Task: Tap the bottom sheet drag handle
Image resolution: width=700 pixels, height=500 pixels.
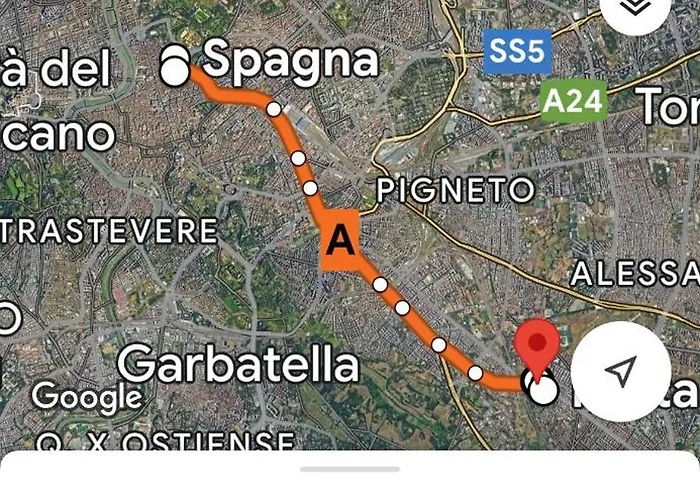Action: pos(350,468)
